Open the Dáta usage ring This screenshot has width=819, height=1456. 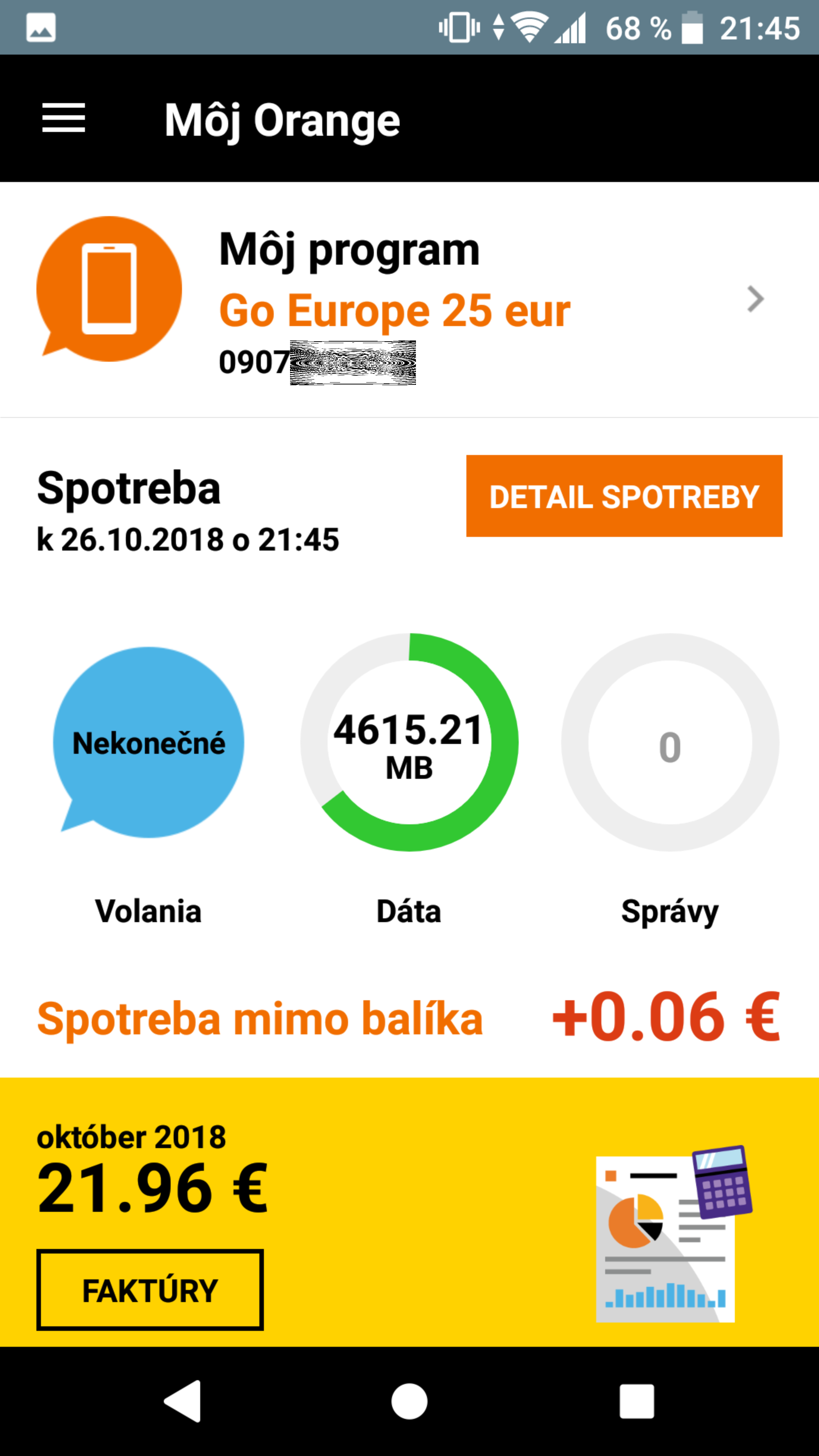[x=409, y=742]
